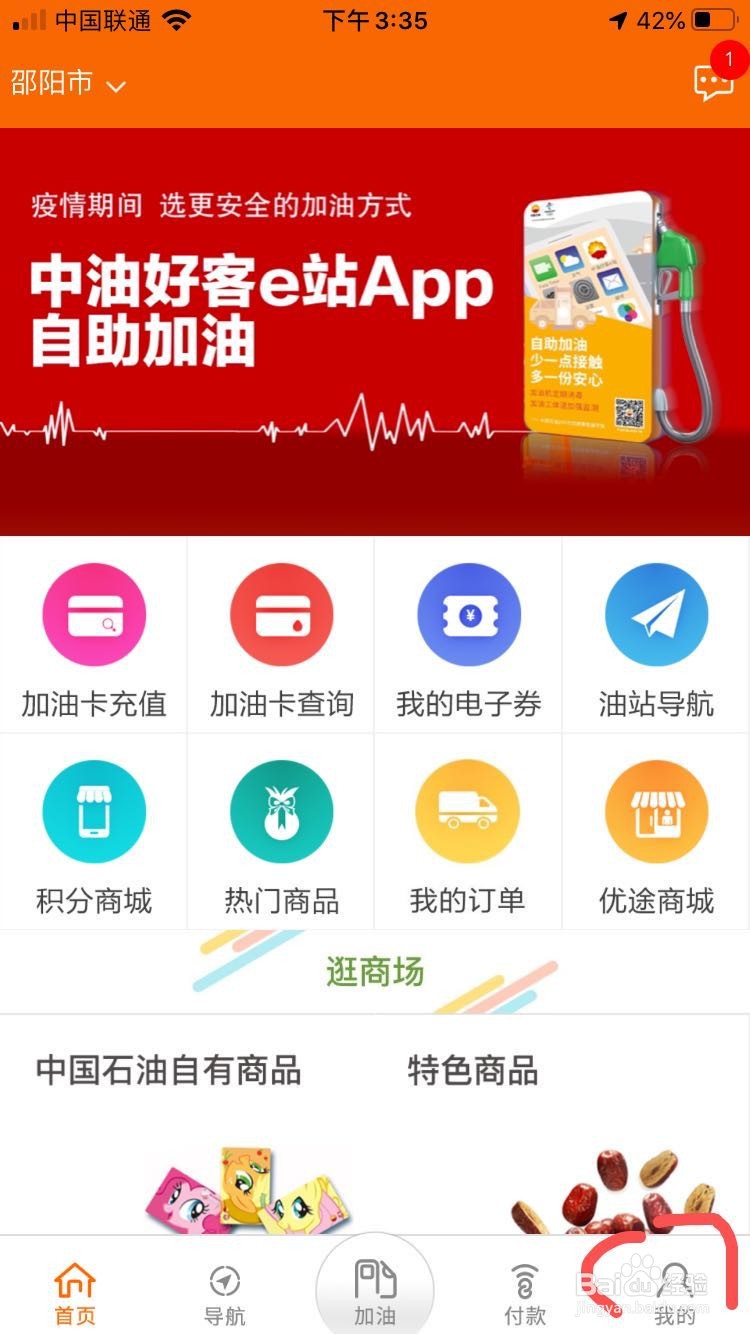Tap the 油站导航 station navigation icon
The height and width of the screenshot is (1334, 750).
pos(656,614)
